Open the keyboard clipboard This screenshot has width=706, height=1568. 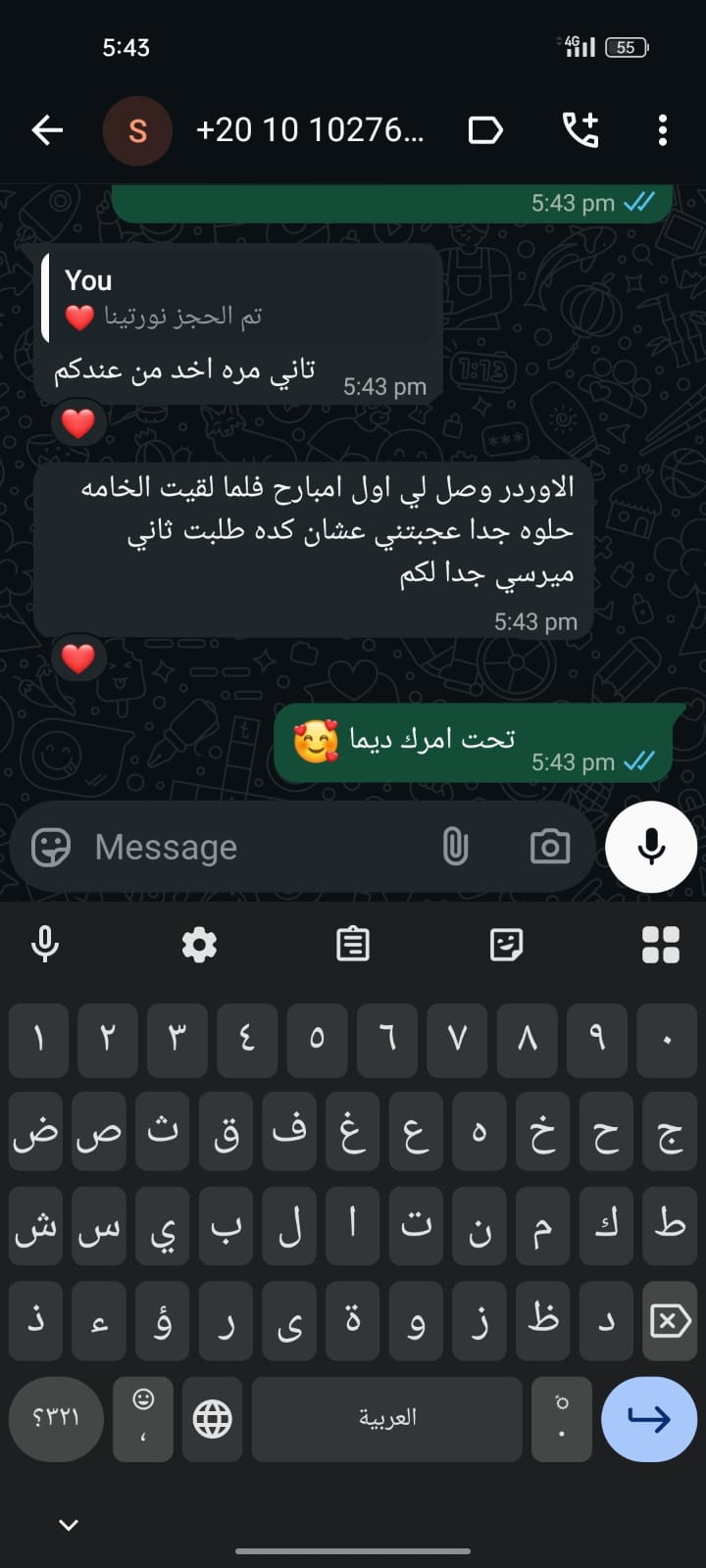[352, 945]
